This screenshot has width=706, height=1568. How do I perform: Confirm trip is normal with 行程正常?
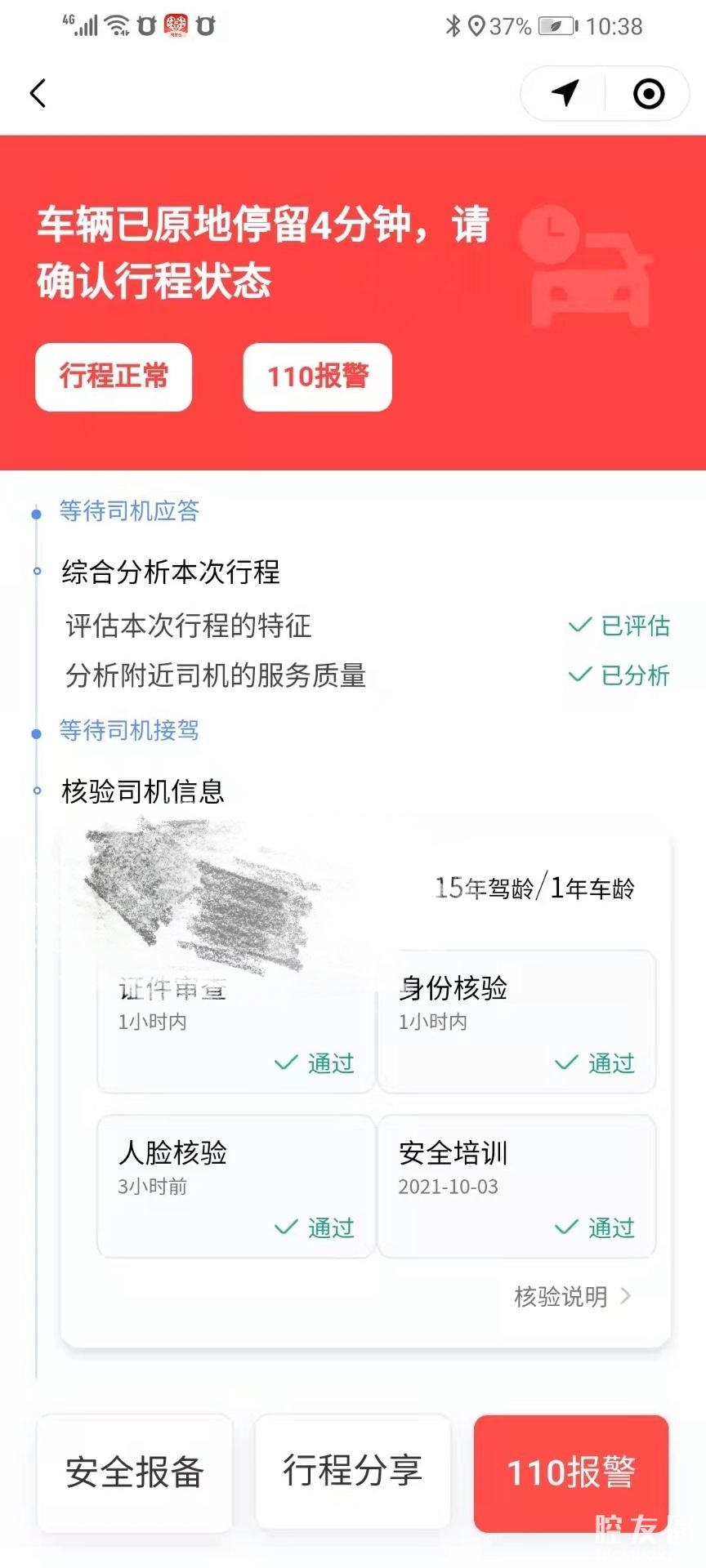point(114,376)
